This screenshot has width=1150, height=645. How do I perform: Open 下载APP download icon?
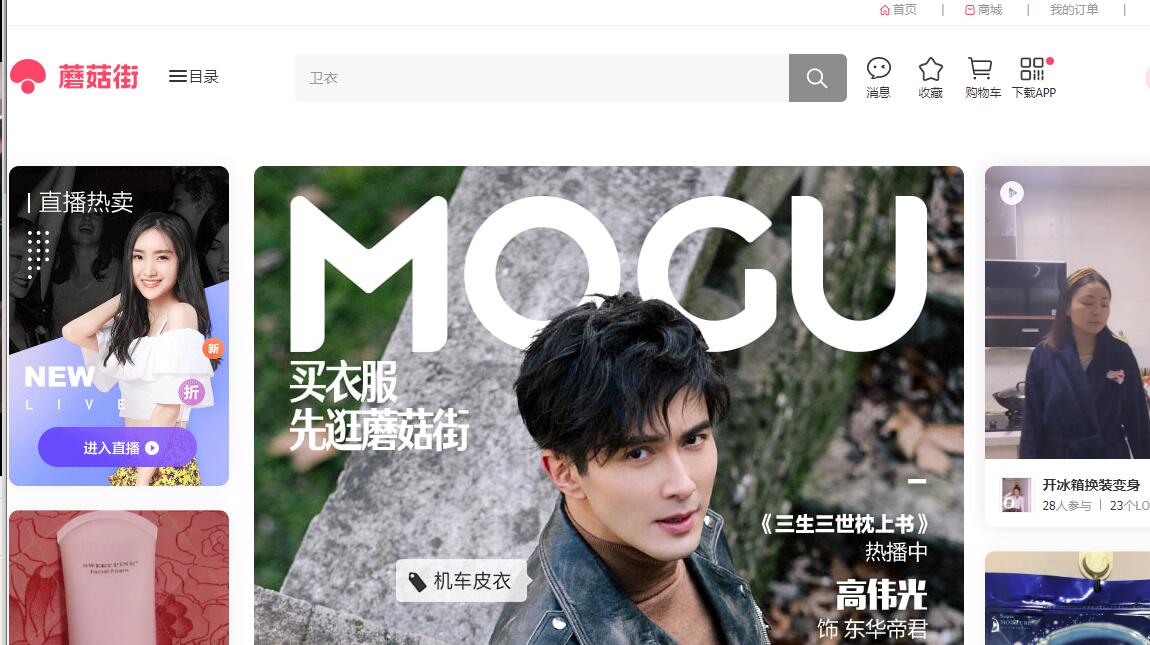(x=1033, y=77)
